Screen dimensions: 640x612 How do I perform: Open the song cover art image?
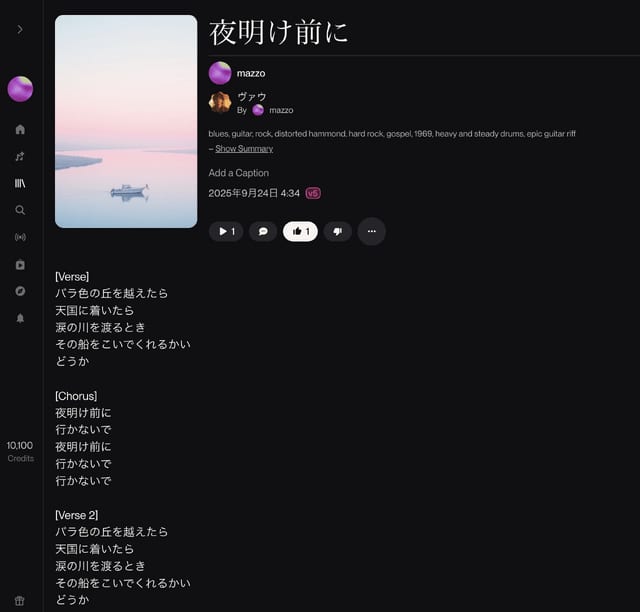click(126, 121)
